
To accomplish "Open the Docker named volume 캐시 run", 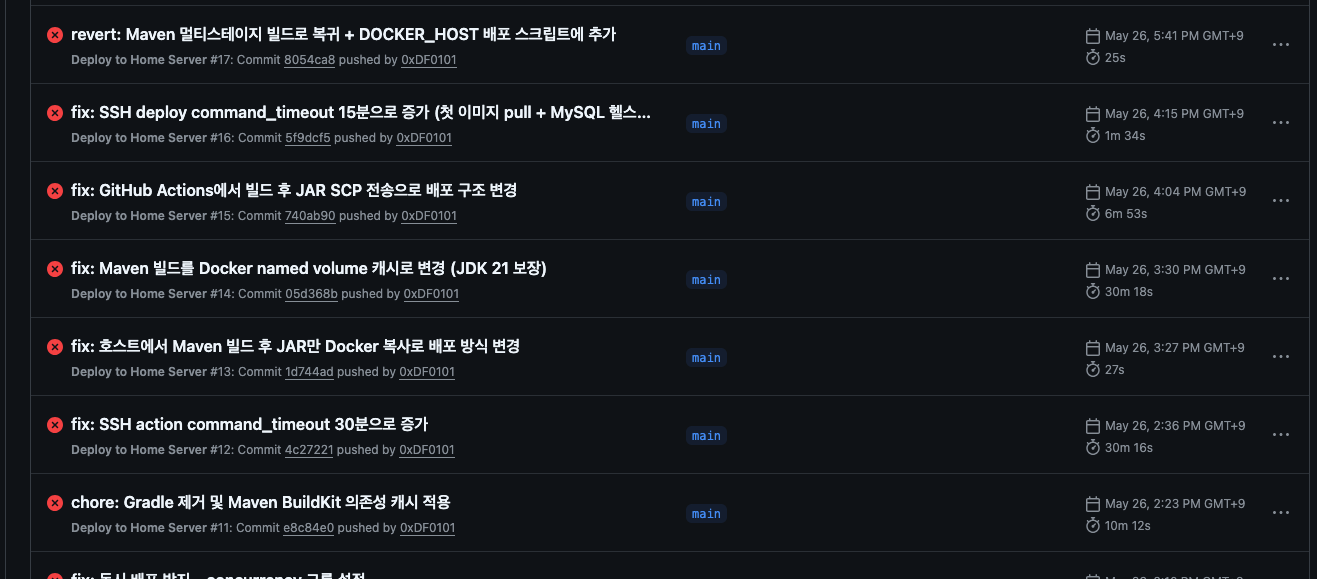I will [x=308, y=268].
